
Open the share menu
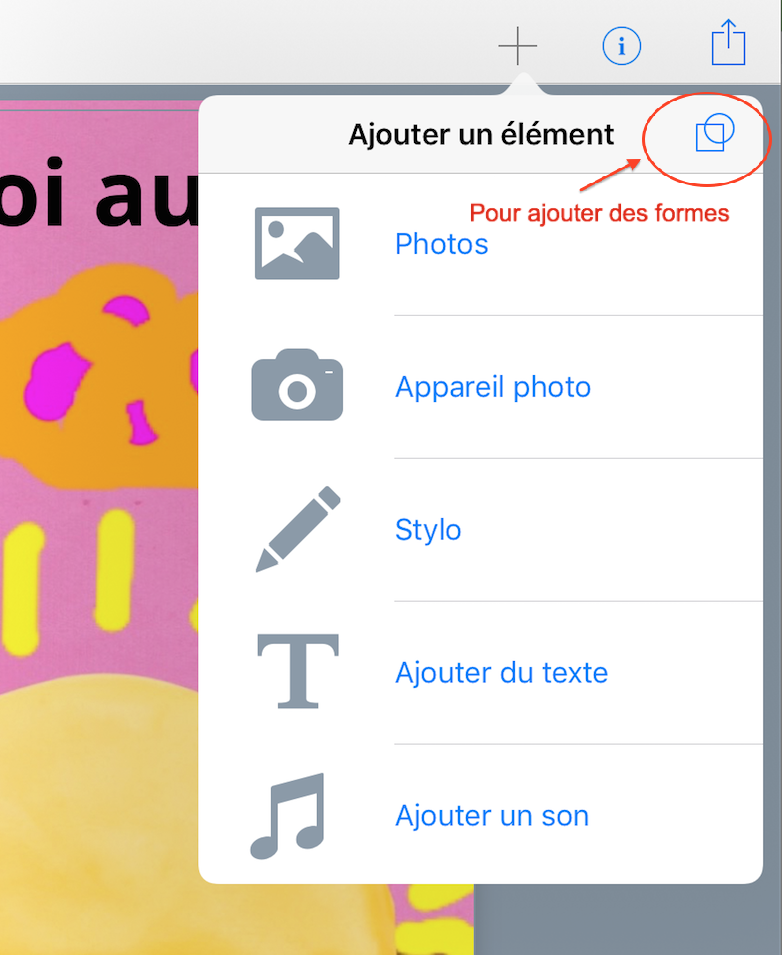(x=729, y=43)
